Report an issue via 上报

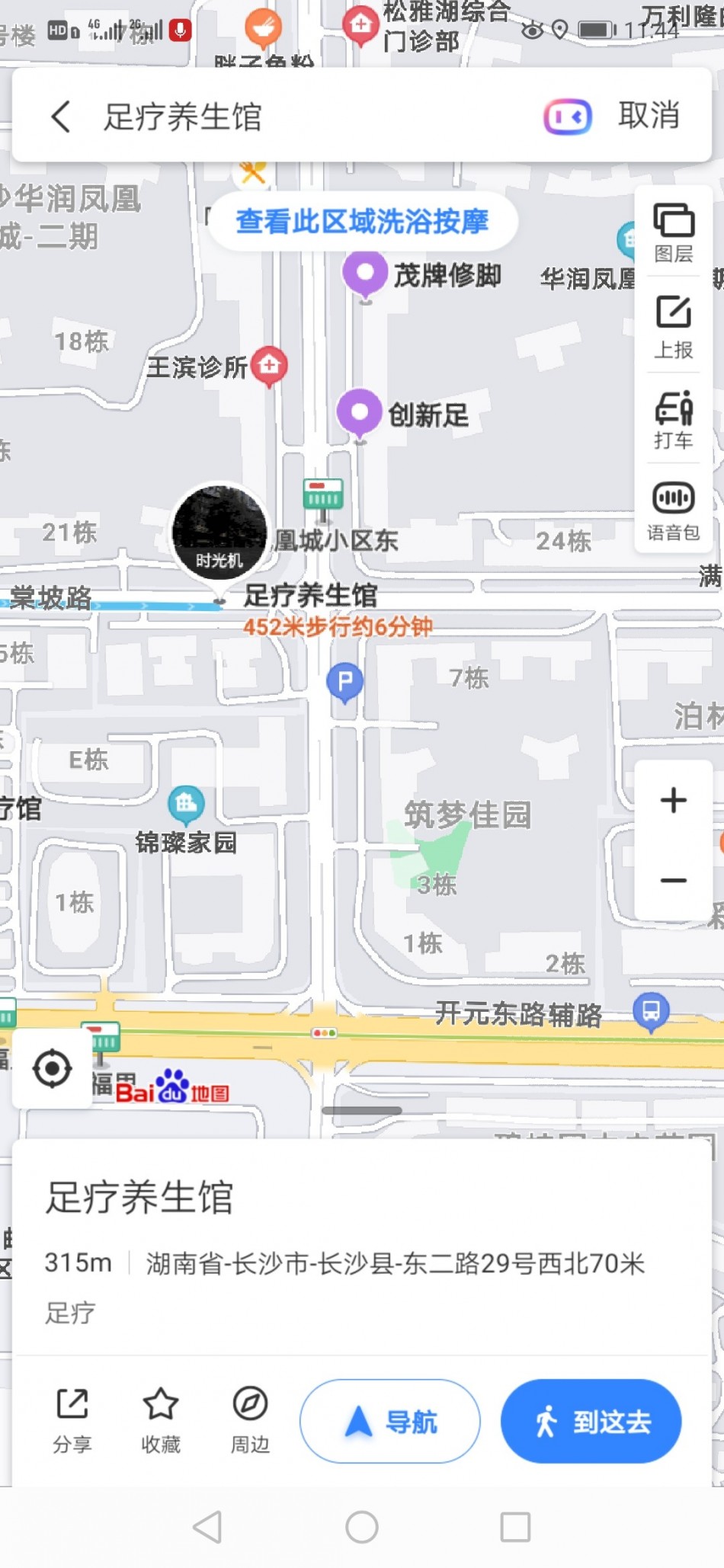point(674,327)
